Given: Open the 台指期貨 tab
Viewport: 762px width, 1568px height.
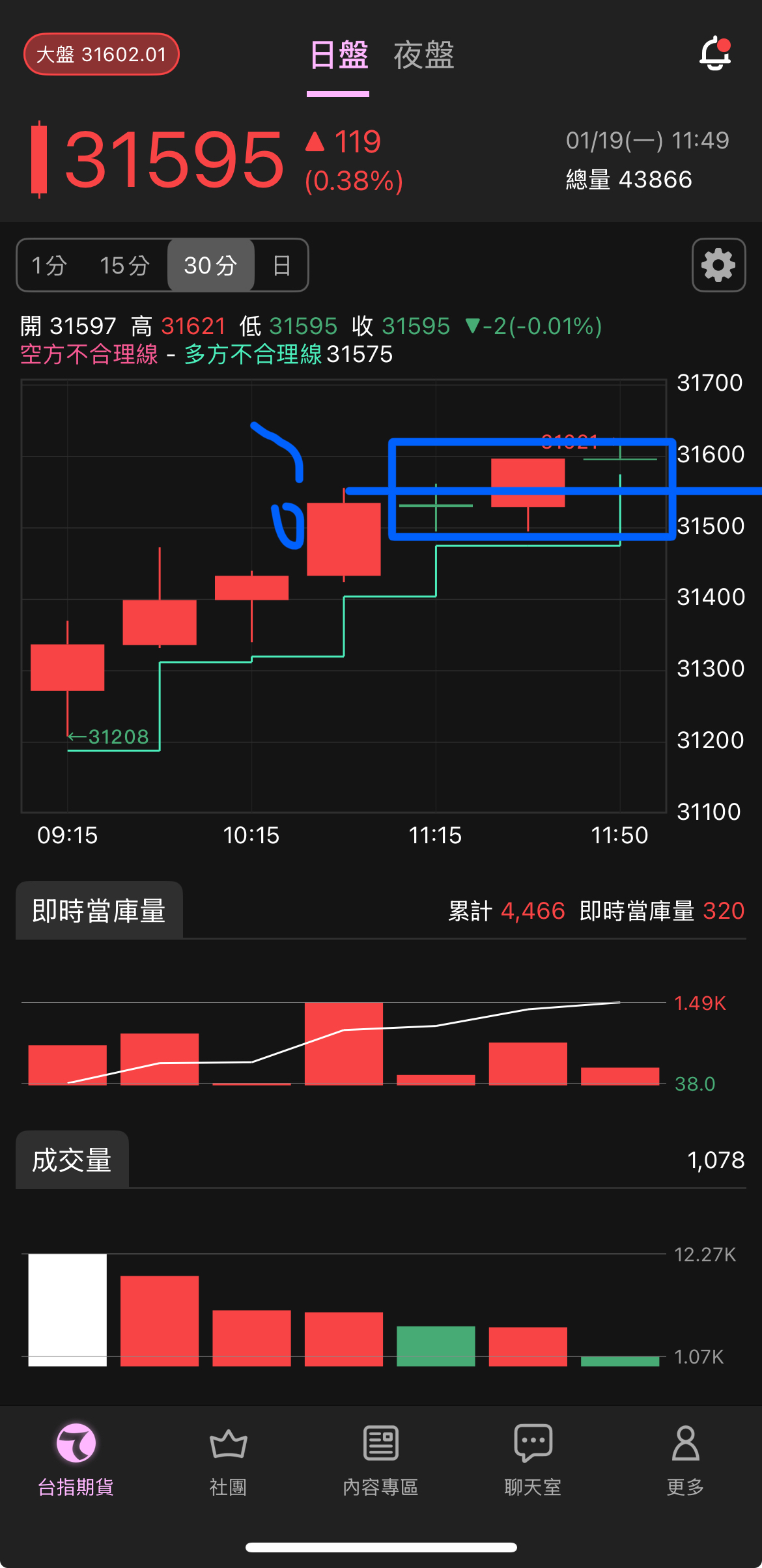Looking at the screenshot, I should (76, 1460).
